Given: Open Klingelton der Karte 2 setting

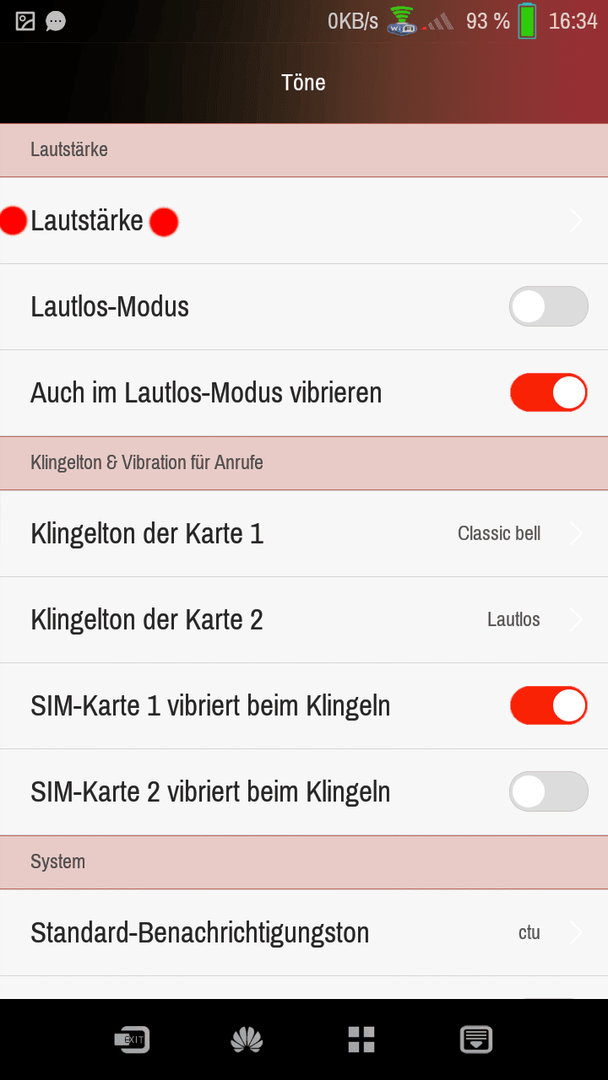Looking at the screenshot, I should click(x=304, y=620).
